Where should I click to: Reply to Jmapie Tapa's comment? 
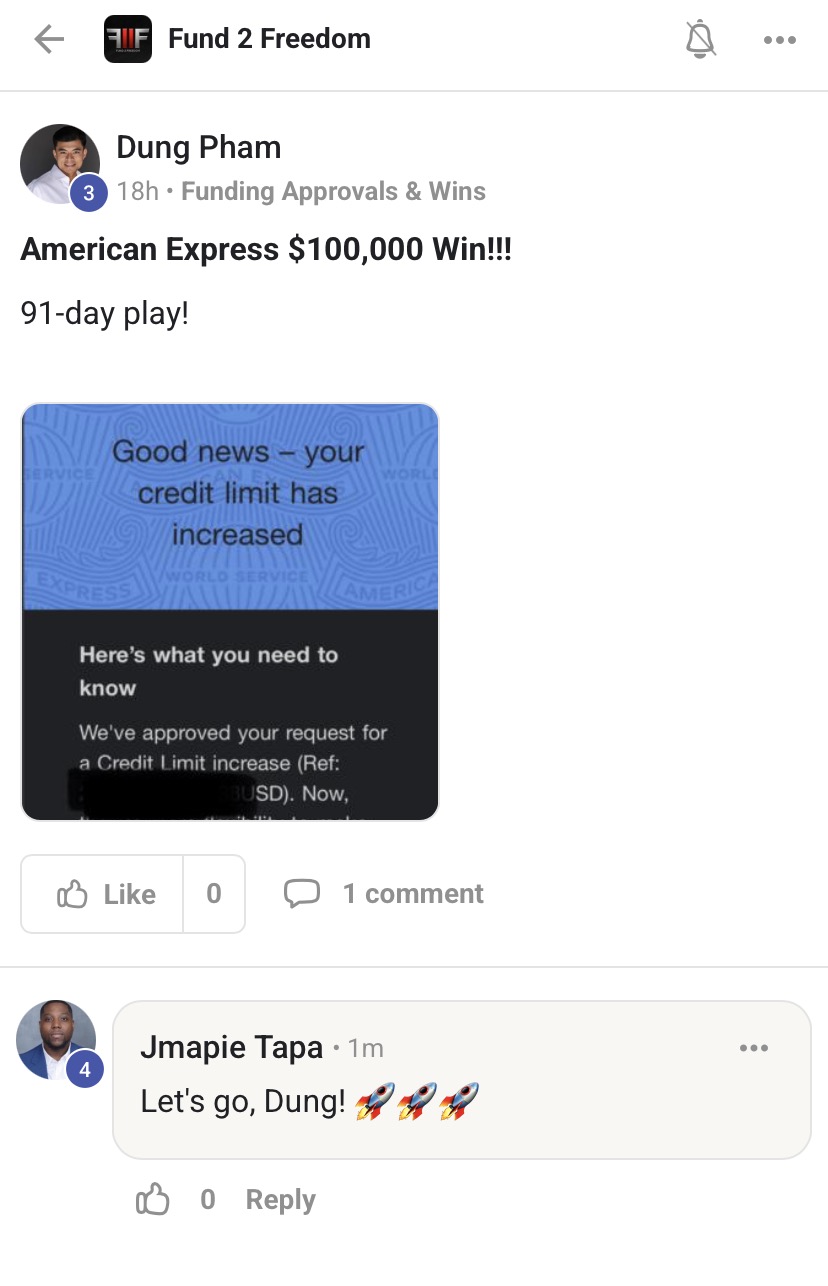click(x=280, y=1199)
